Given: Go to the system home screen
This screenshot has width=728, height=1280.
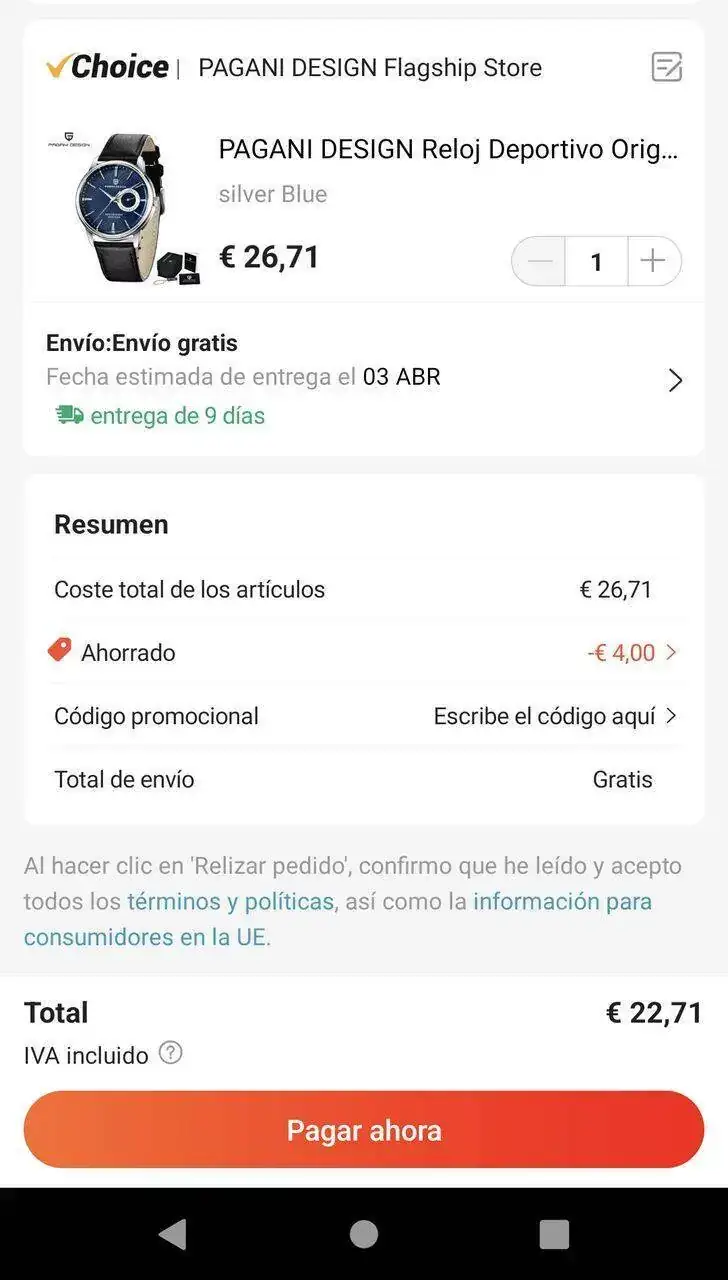Looking at the screenshot, I should [364, 1234].
